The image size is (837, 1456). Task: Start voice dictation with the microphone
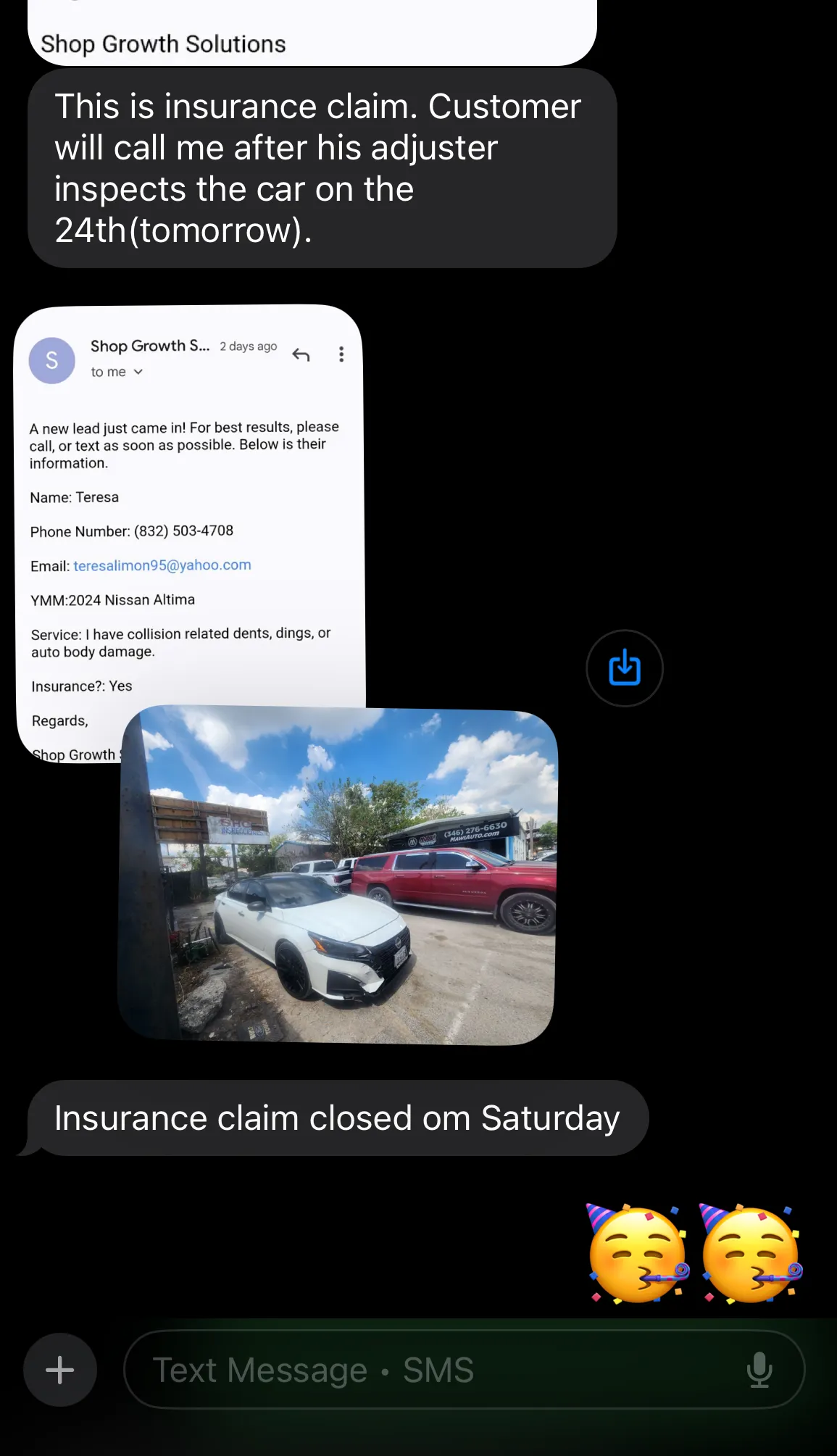[759, 1370]
